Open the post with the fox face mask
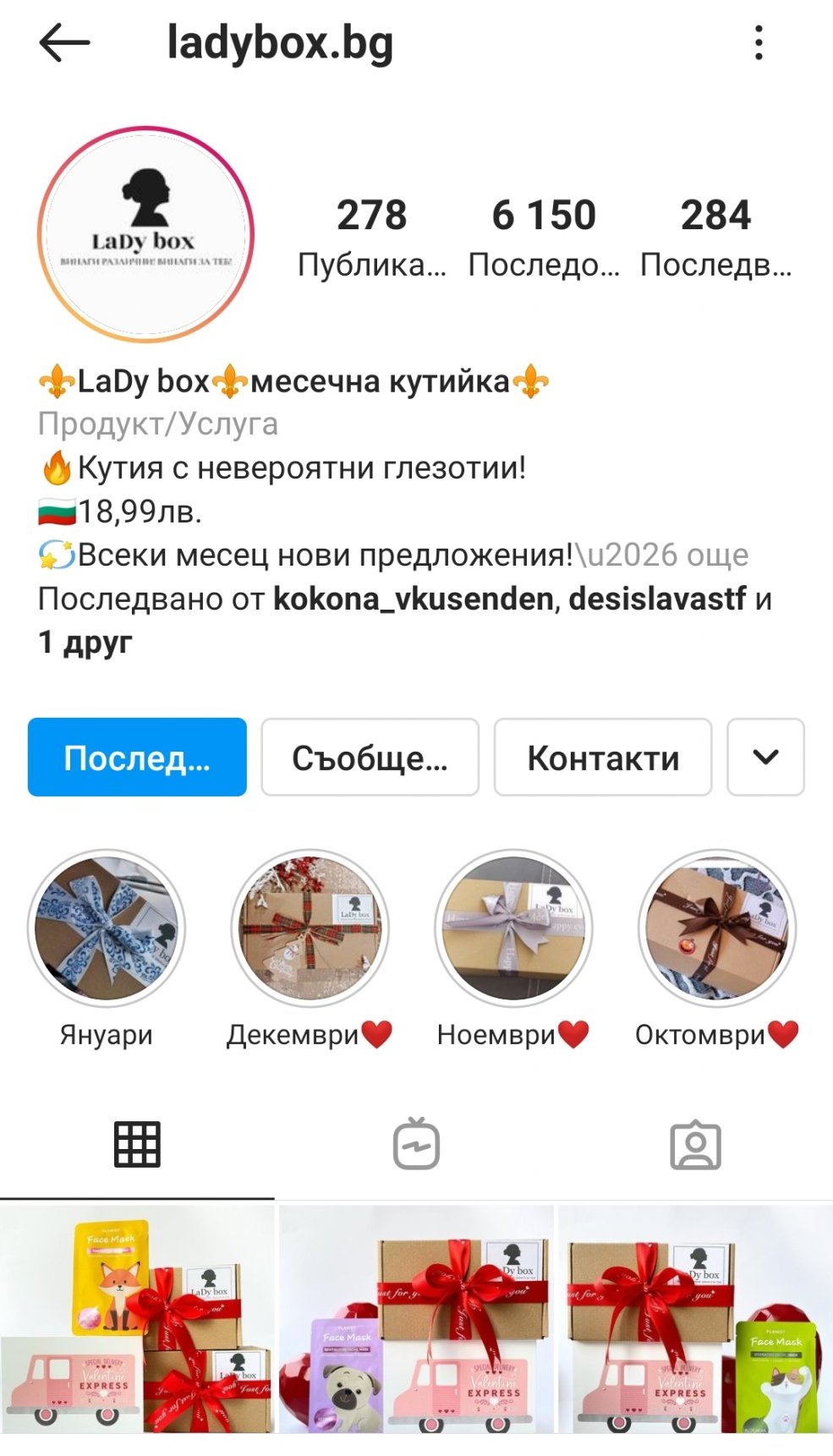 pyautogui.click(x=137, y=1321)
